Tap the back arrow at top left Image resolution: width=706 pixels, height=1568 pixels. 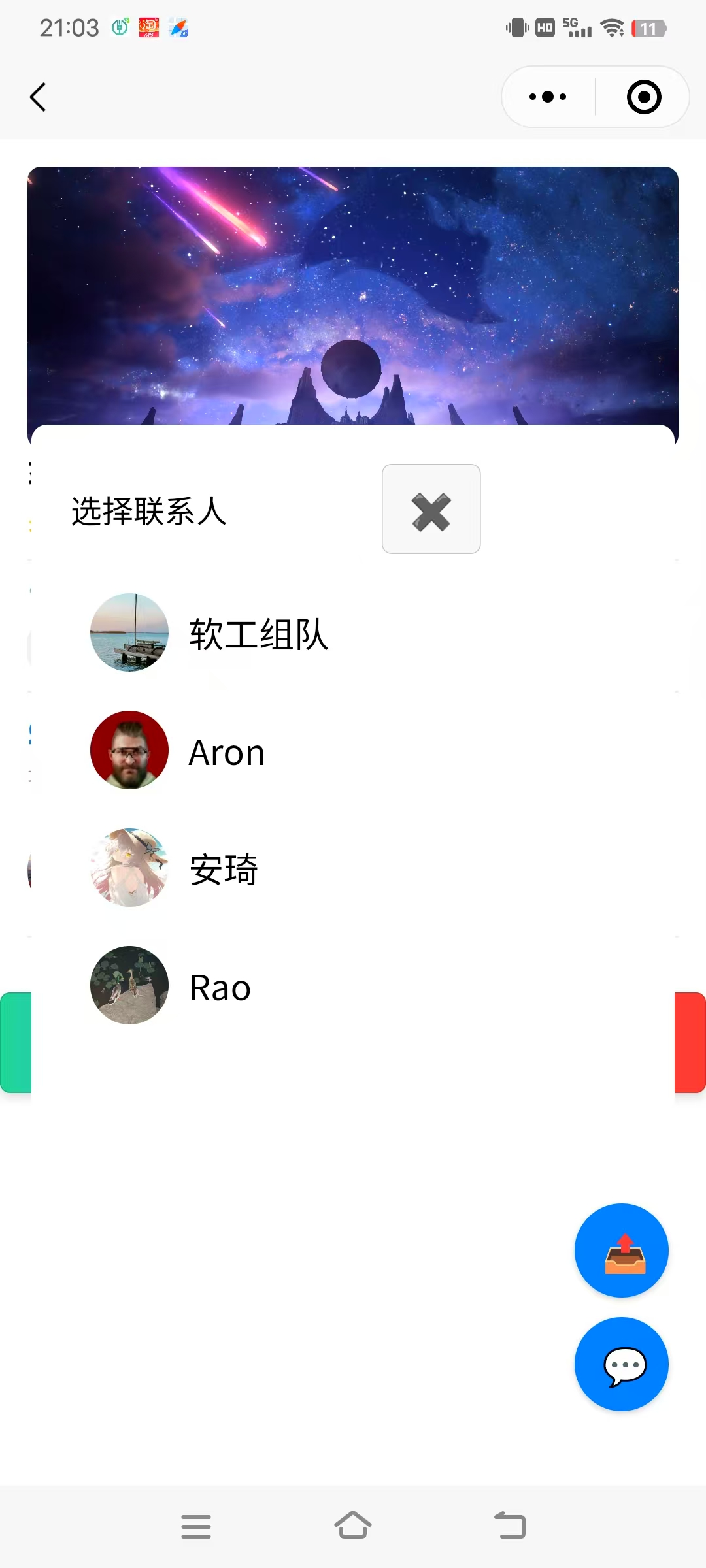tap(37, 96)
